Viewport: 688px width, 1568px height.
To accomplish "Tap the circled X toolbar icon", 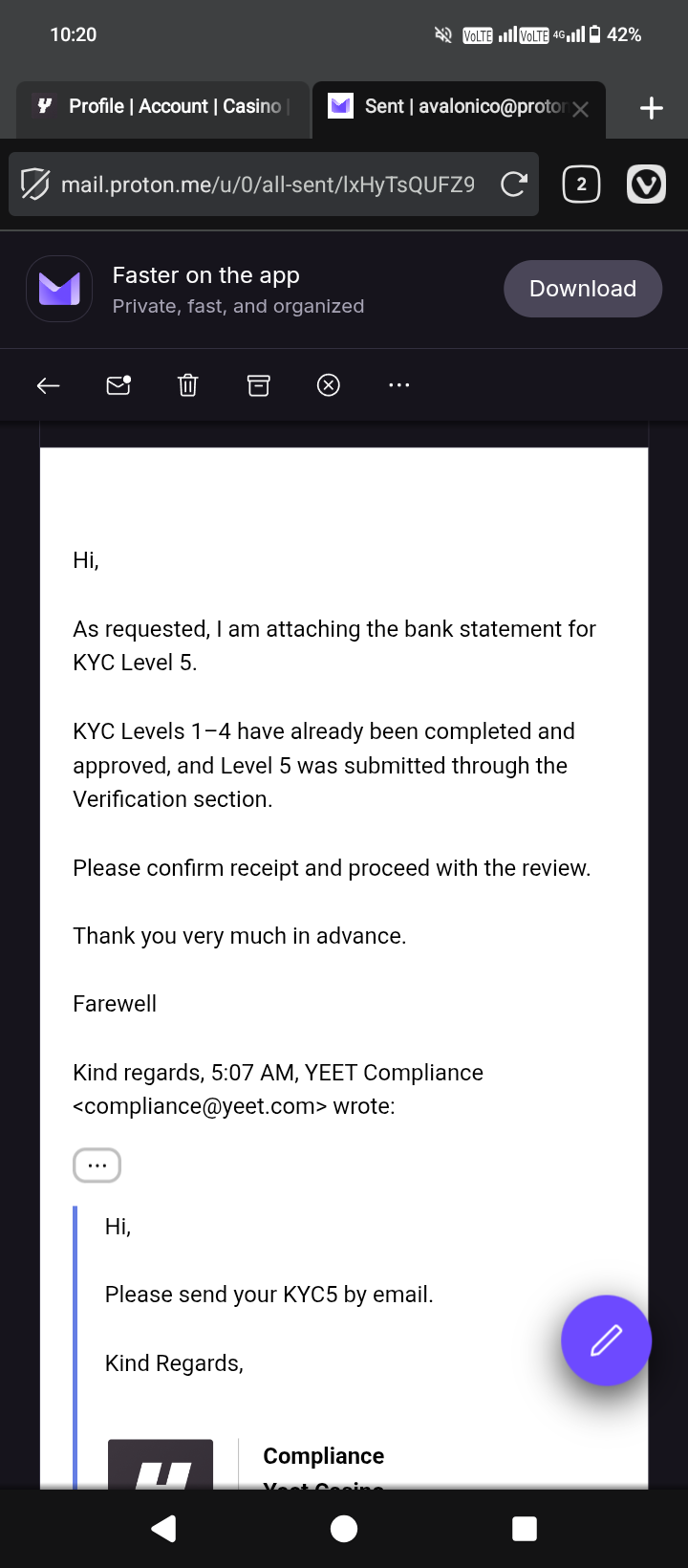I will tap(329, 385).
